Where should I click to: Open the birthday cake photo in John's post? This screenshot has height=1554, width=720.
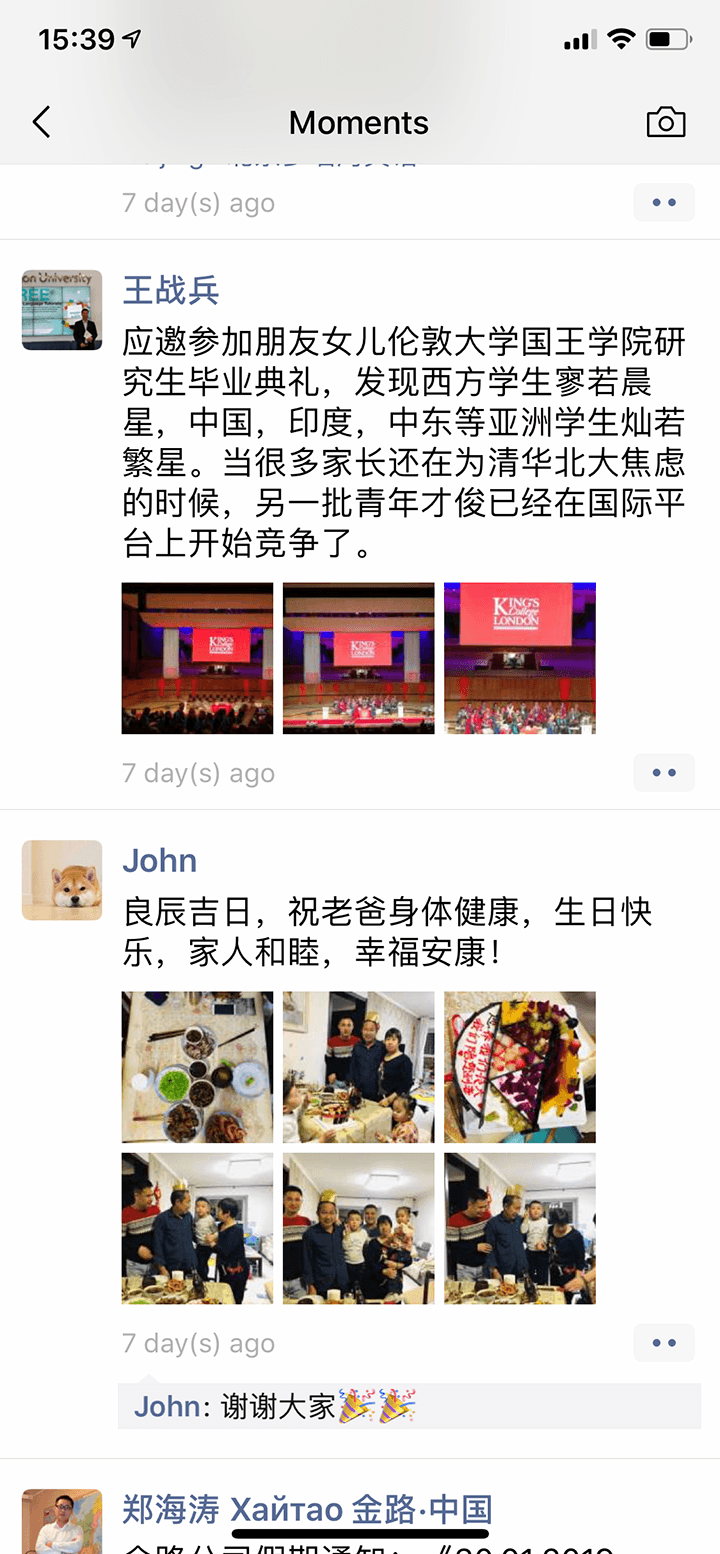(x=519, y=1067)
